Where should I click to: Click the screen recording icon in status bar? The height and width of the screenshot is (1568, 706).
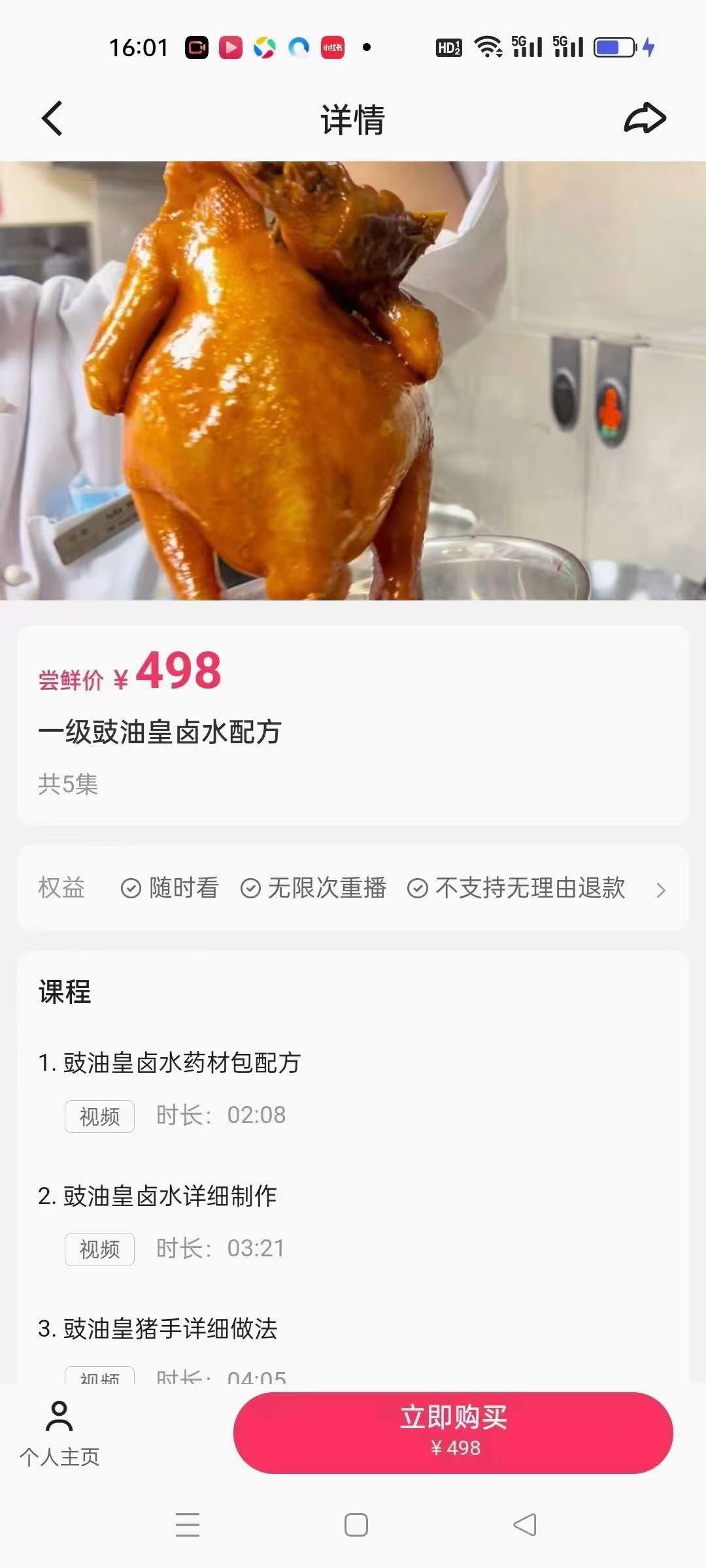pos(195,47)
